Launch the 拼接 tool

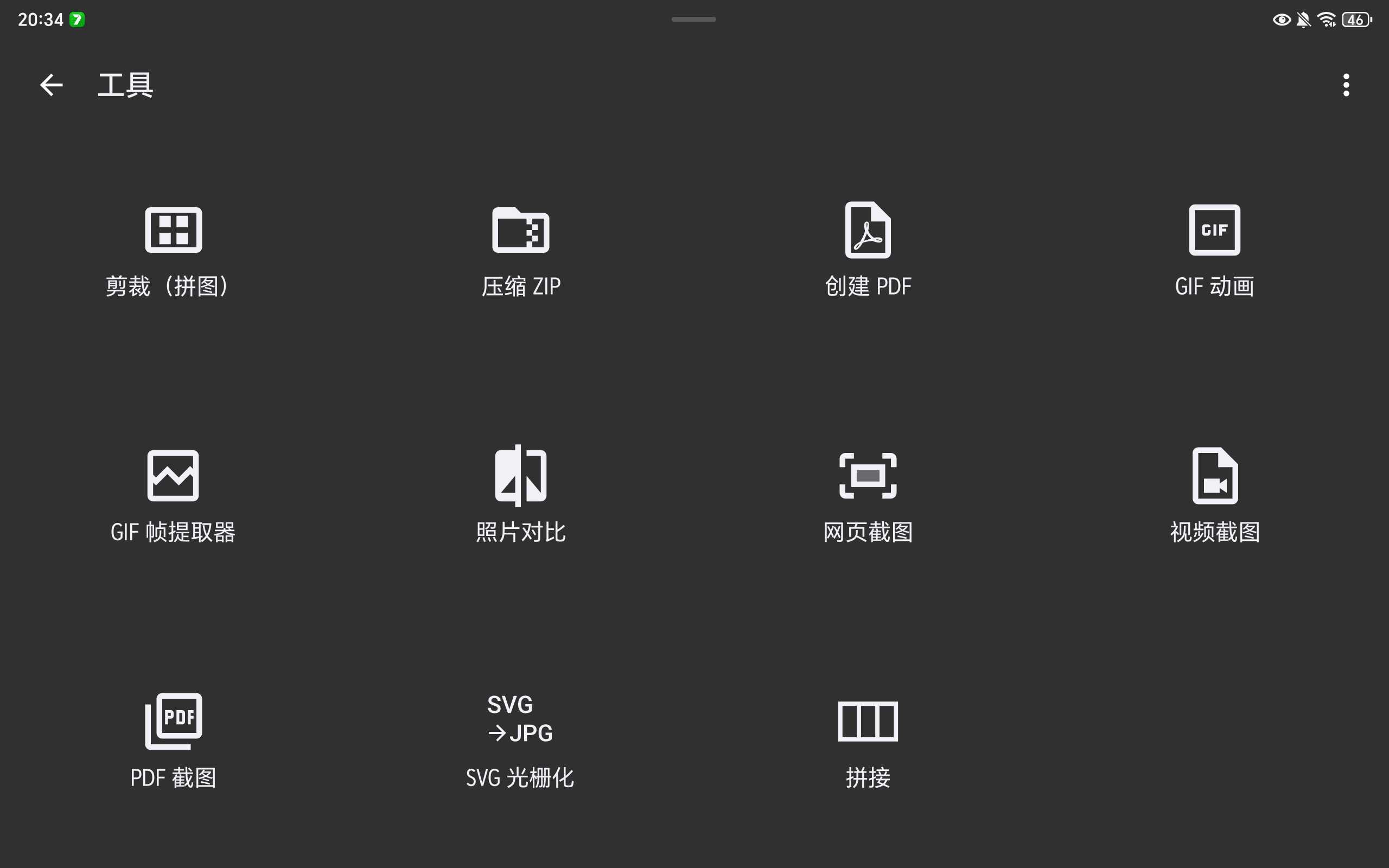(868, 741)
